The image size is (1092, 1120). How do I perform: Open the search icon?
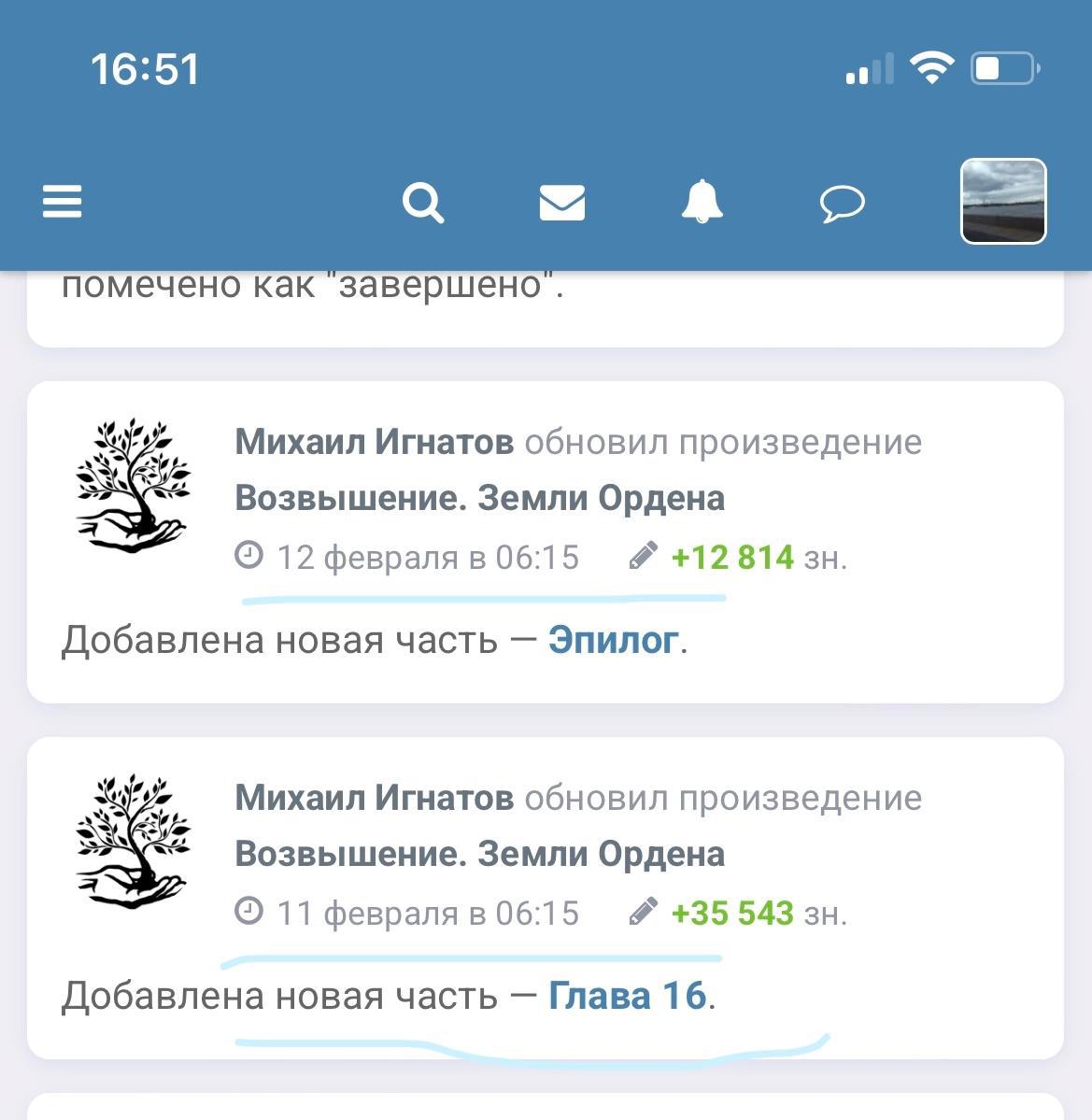coord(422,202)
